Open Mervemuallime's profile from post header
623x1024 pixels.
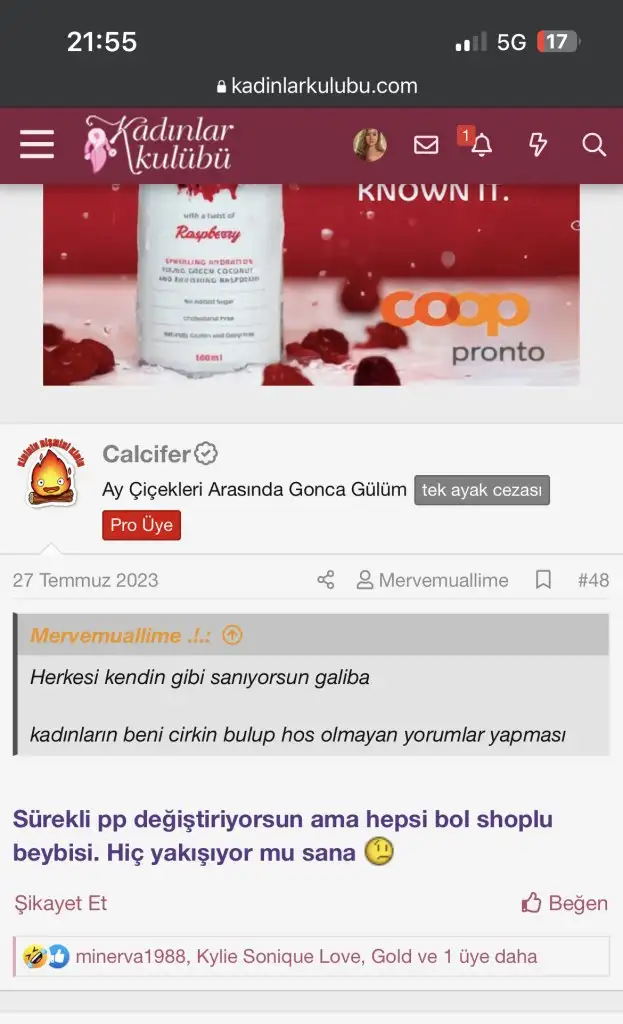pos(433,580)
